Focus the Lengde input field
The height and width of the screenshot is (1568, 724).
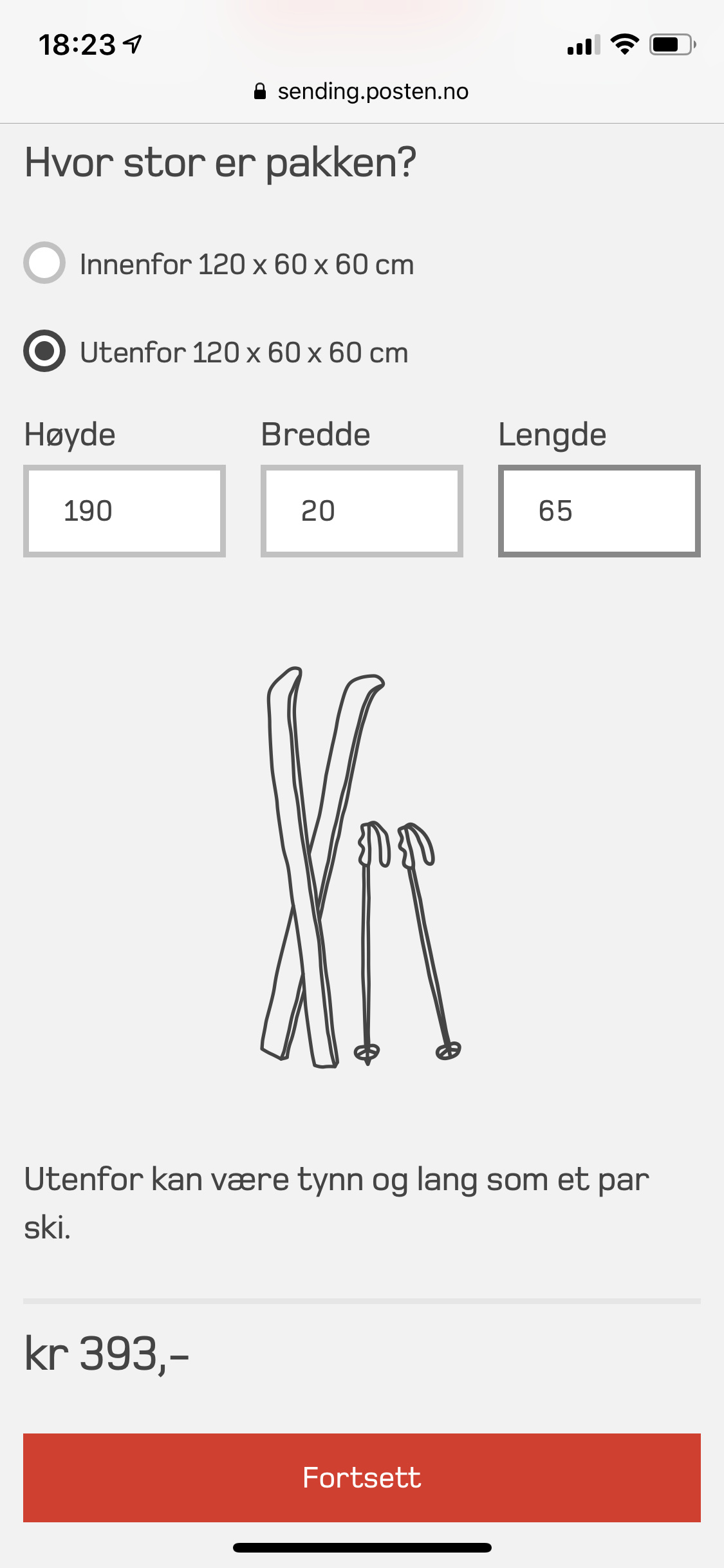599,511
